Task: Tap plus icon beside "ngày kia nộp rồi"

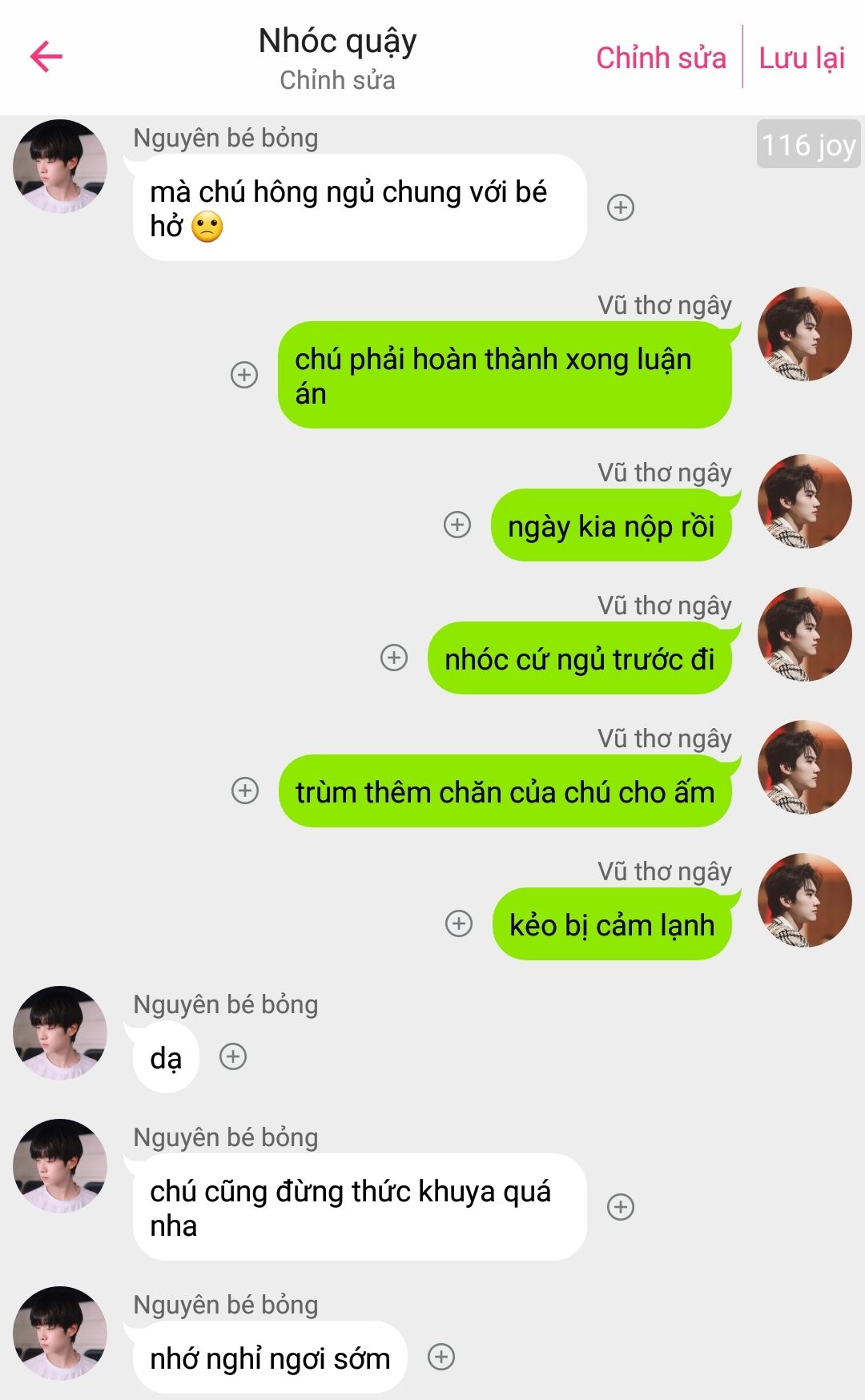Action: (457, 525)
